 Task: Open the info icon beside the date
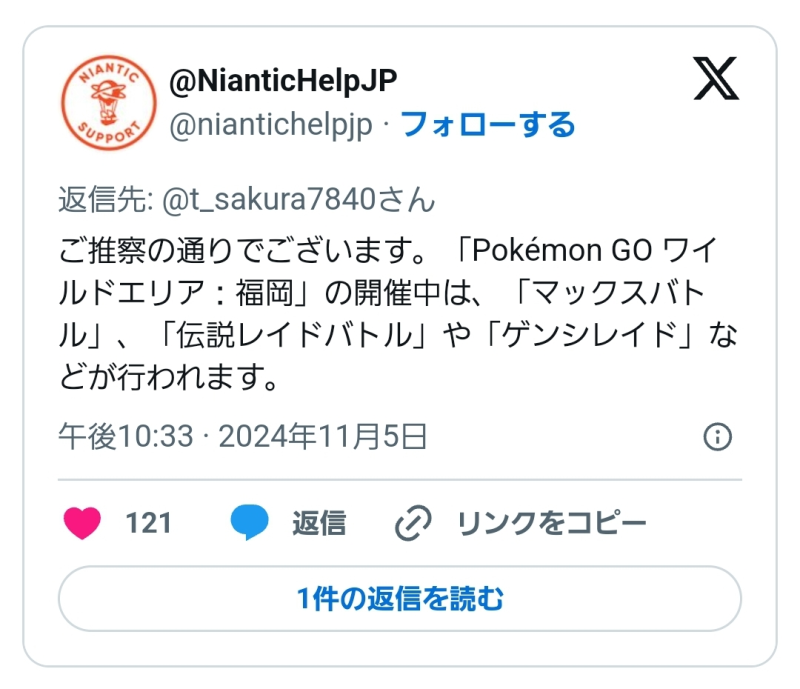pos(718,437)
